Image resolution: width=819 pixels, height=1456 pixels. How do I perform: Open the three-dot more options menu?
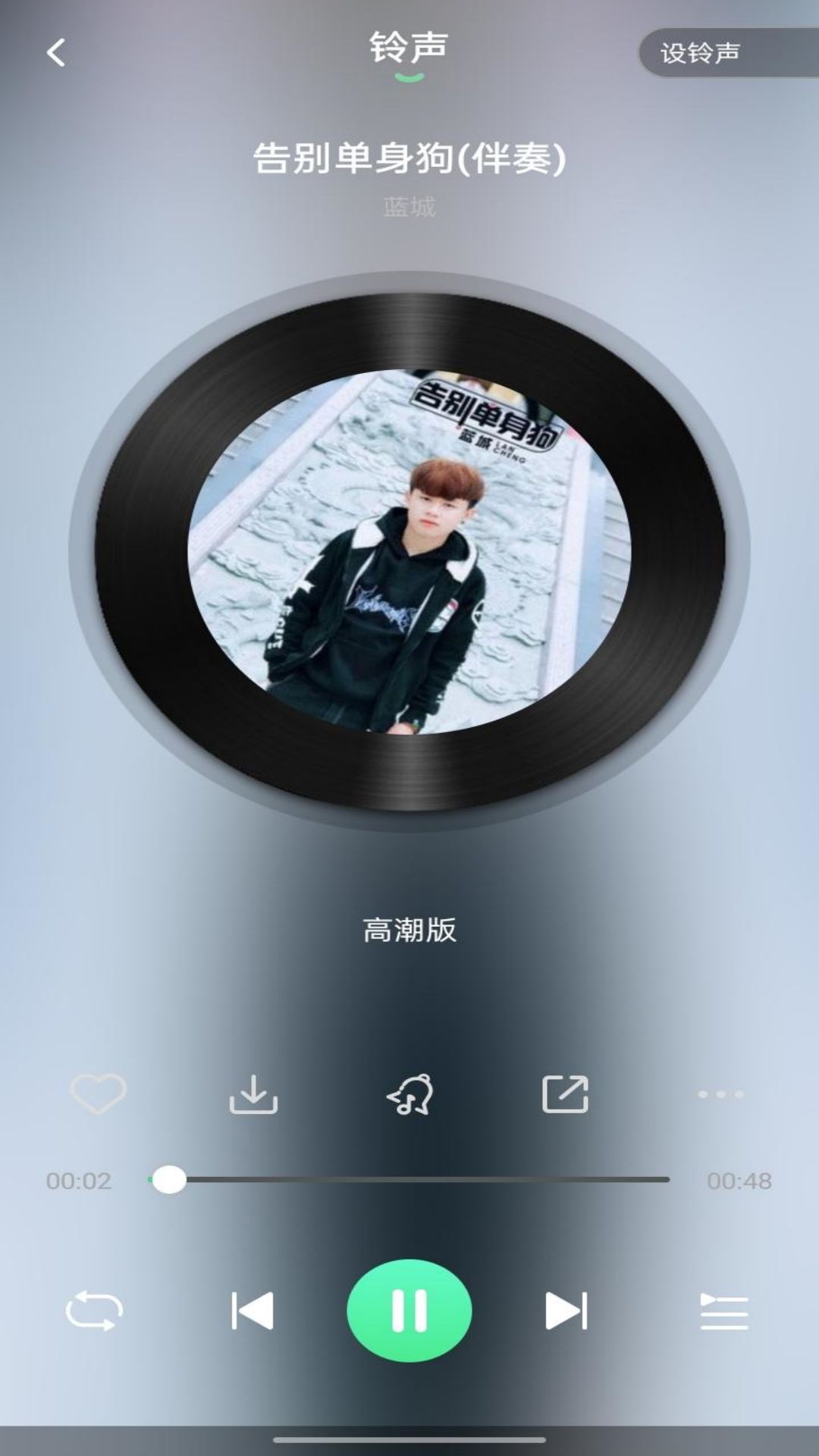pyautogui.click(x=720, y=1094)
